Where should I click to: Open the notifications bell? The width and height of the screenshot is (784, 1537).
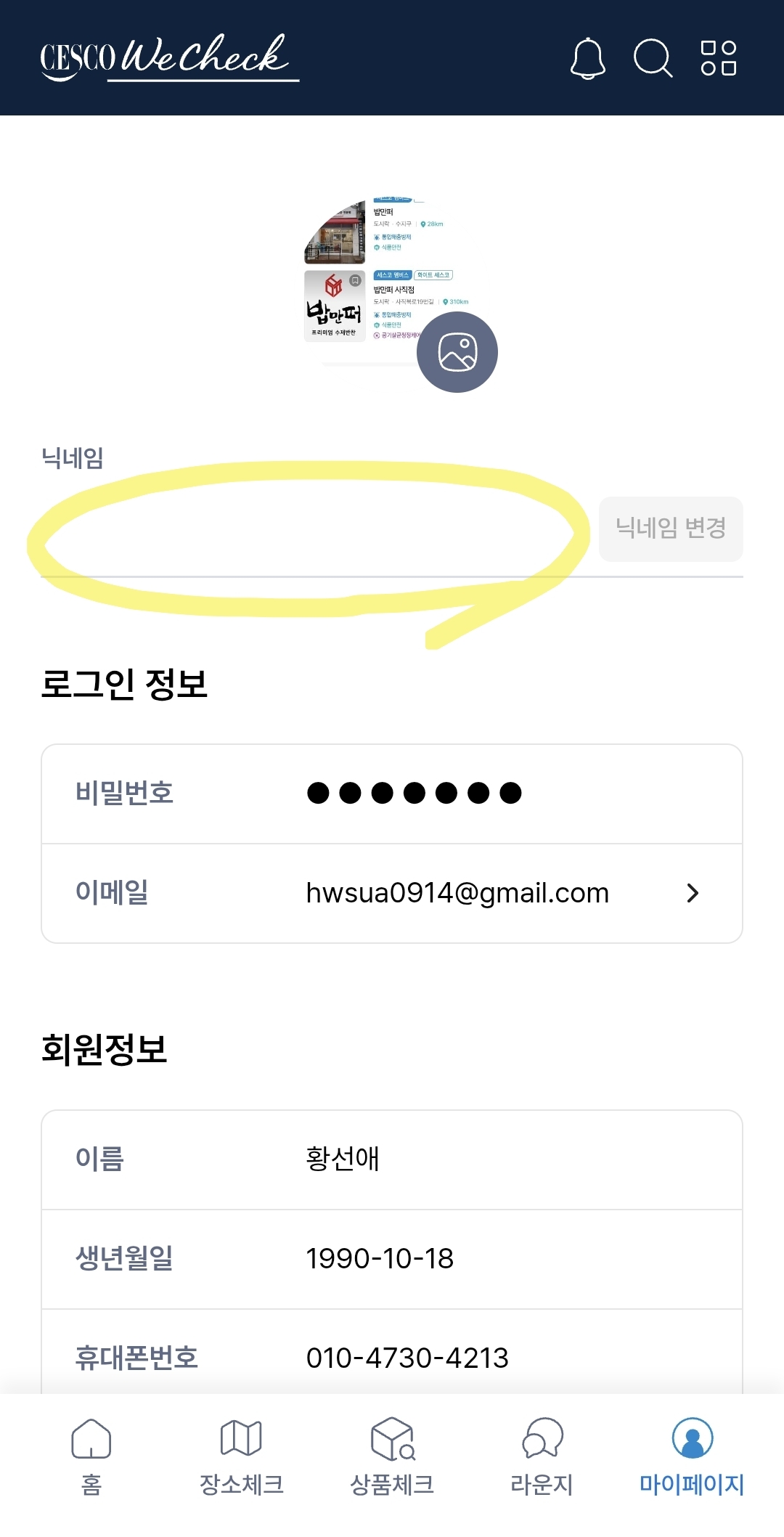pos(587,58)
